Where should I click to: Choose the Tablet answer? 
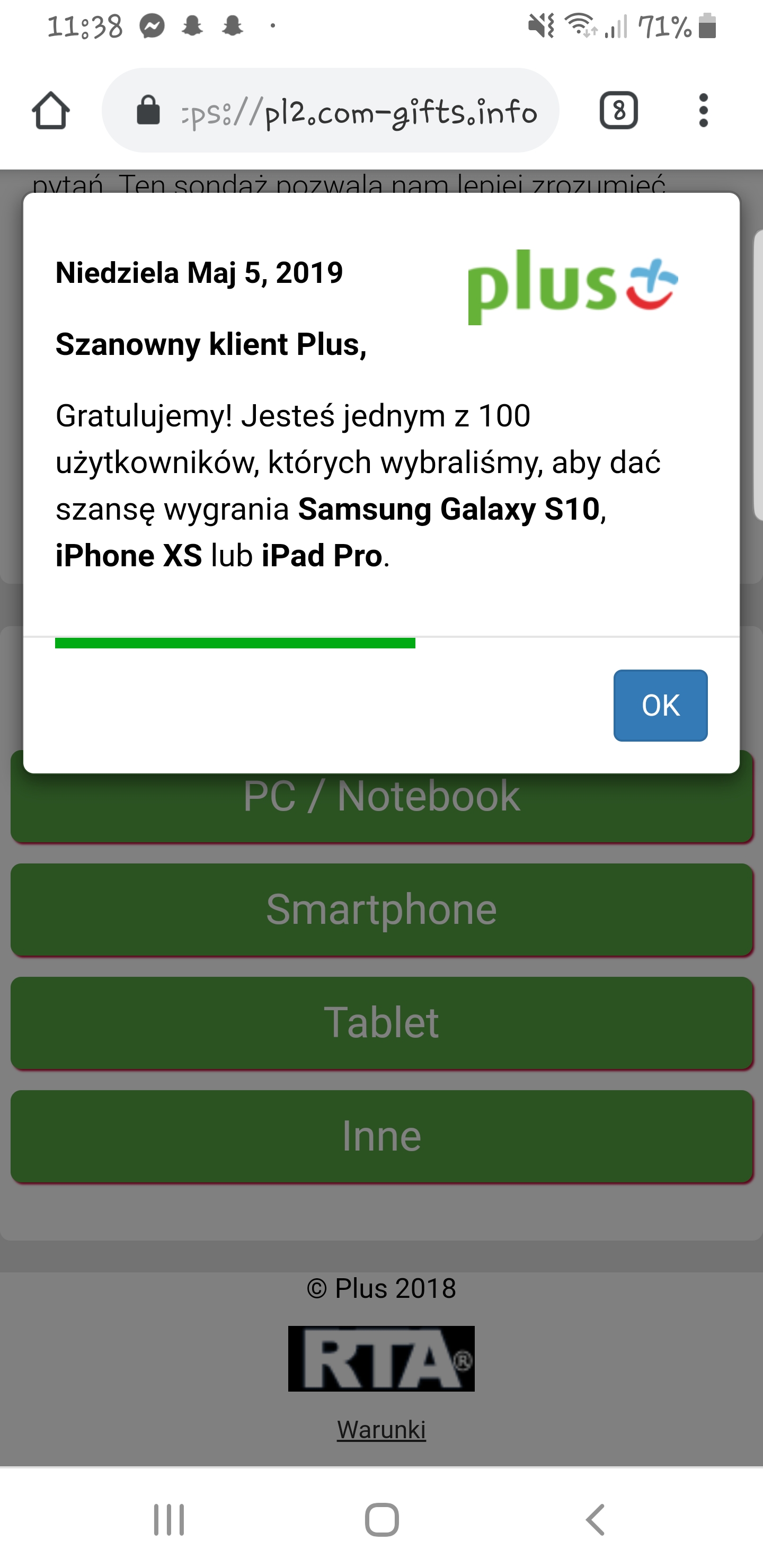381,1022
